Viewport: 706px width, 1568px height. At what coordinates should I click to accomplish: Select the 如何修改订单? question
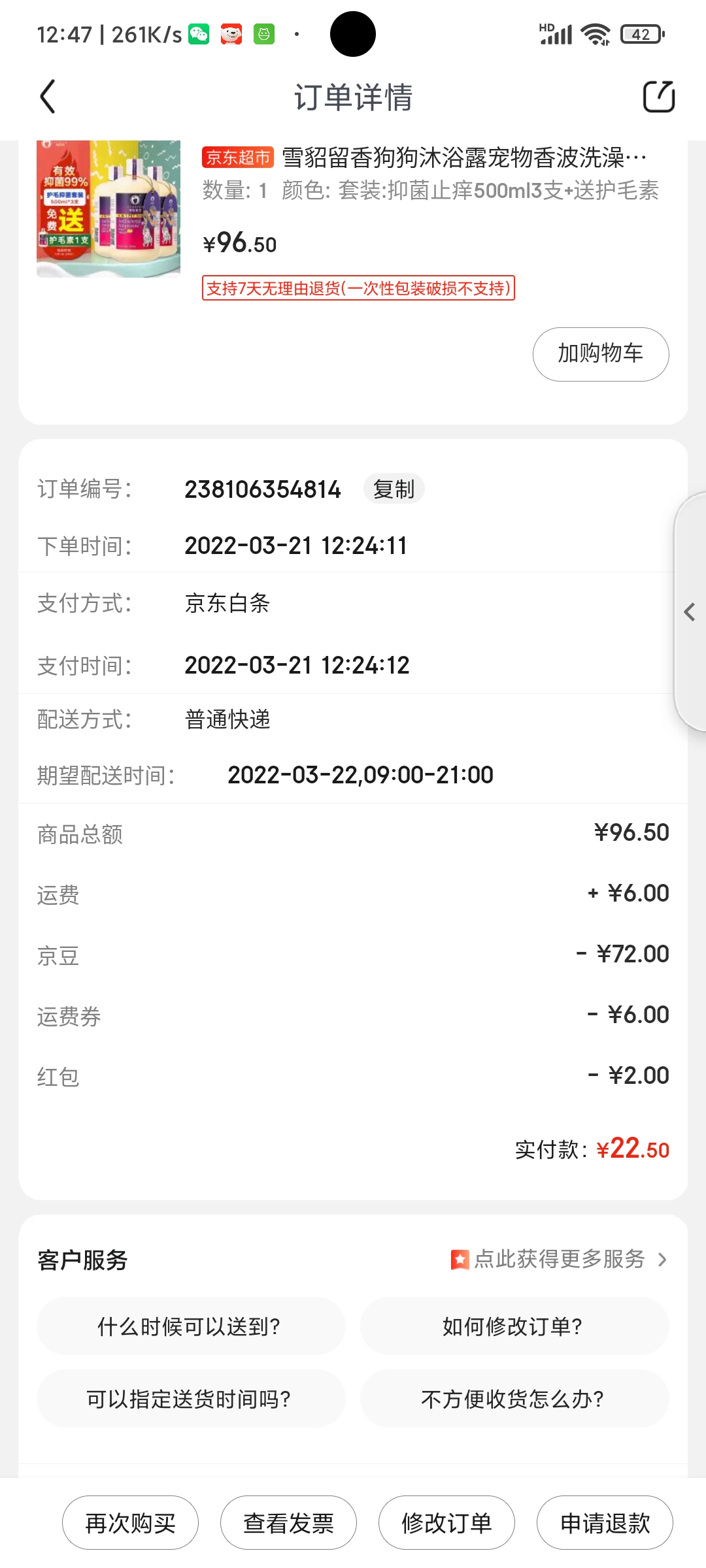tap(514, 1326)
